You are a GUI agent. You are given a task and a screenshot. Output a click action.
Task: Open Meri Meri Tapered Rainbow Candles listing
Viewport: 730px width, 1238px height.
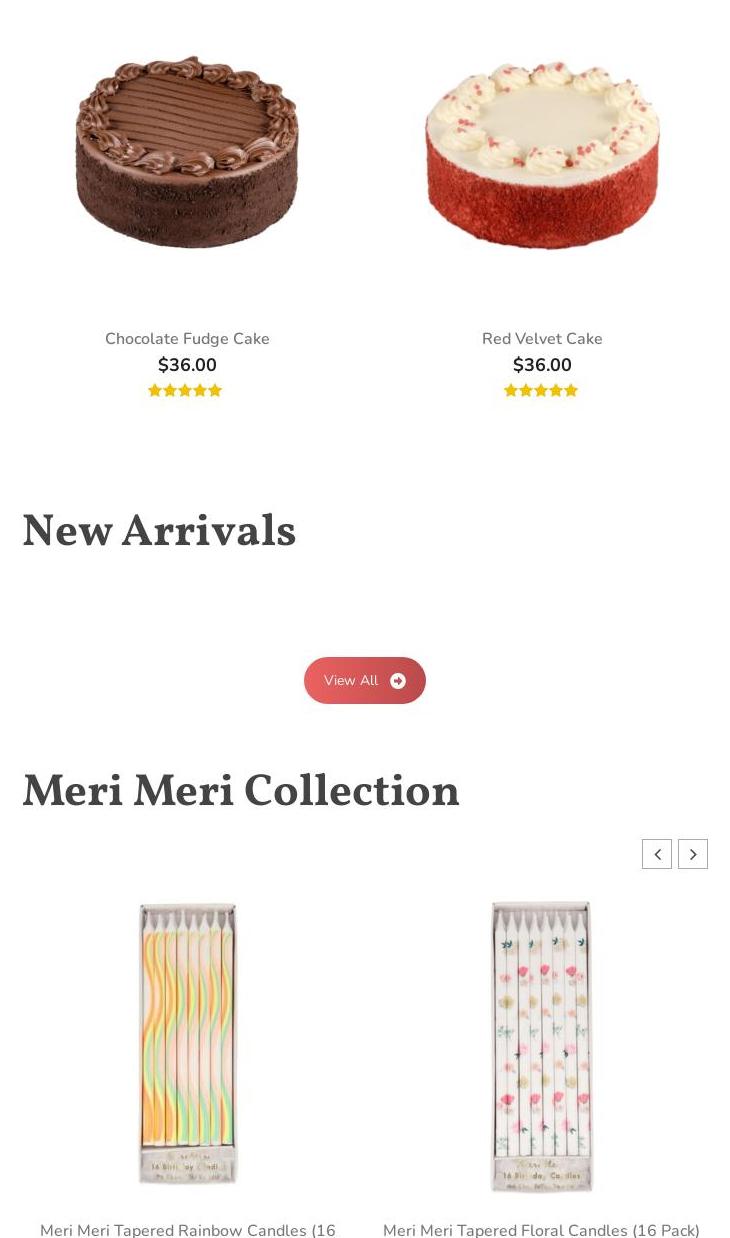[x=187, y=1230]
